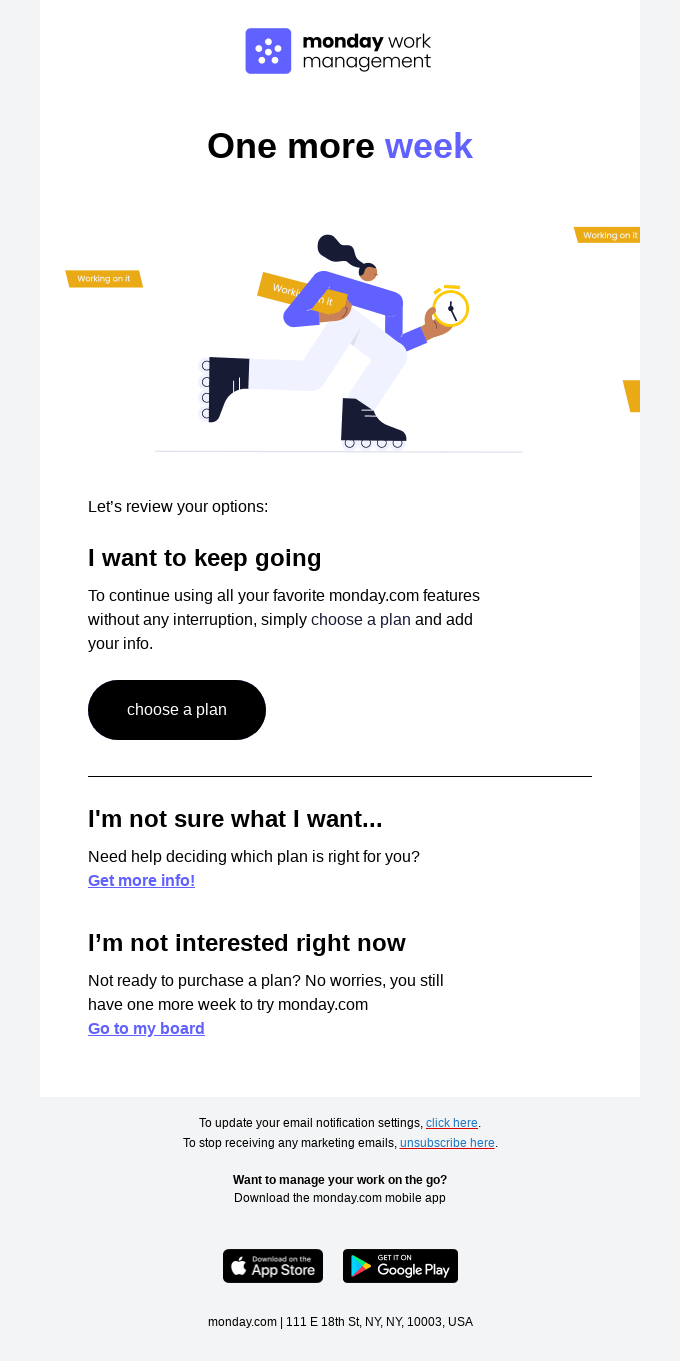Tap the unsubscribe here link
Image resolution: width=680 pixels, height=1361 pixels.
coord(447,1143)
